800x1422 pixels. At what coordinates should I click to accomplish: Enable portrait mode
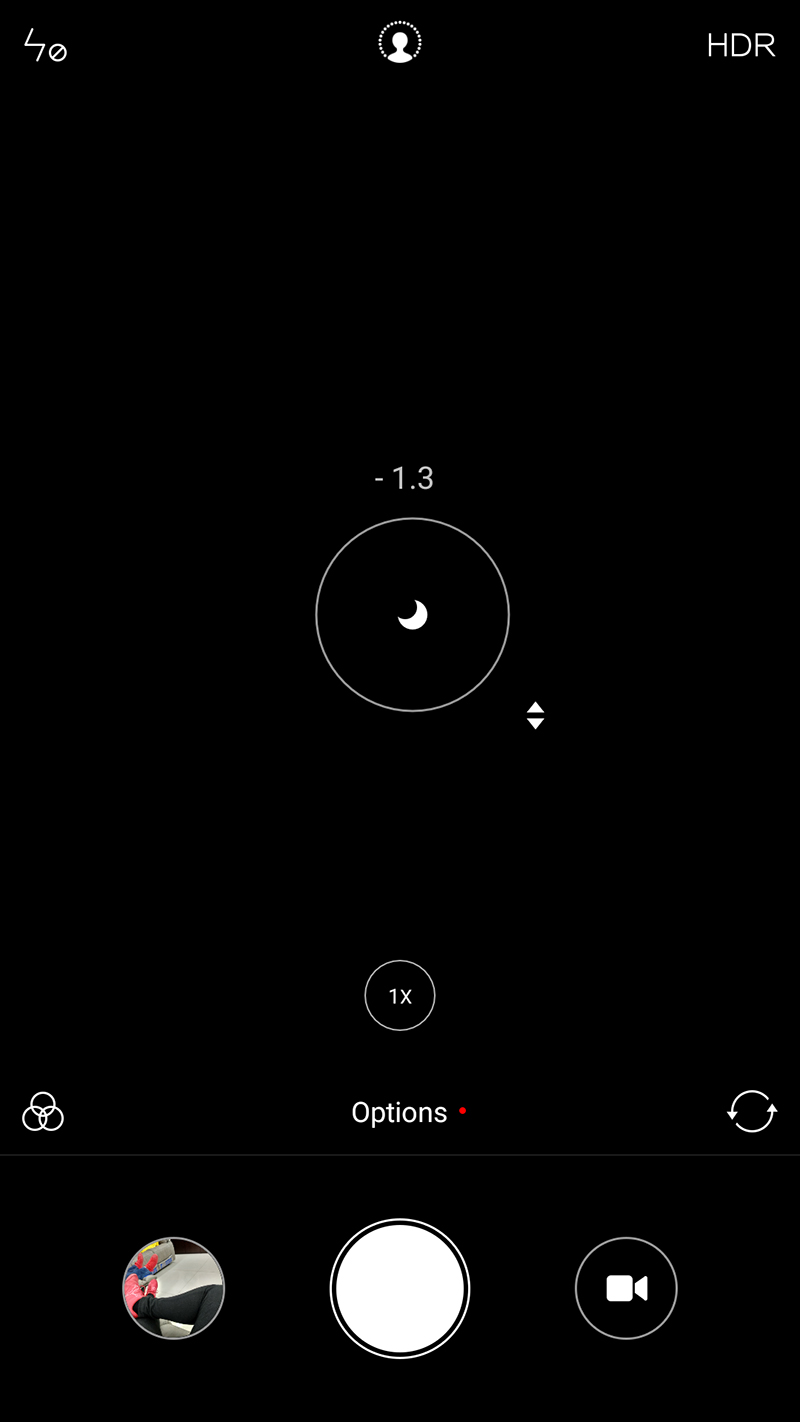tap(400, 44)
